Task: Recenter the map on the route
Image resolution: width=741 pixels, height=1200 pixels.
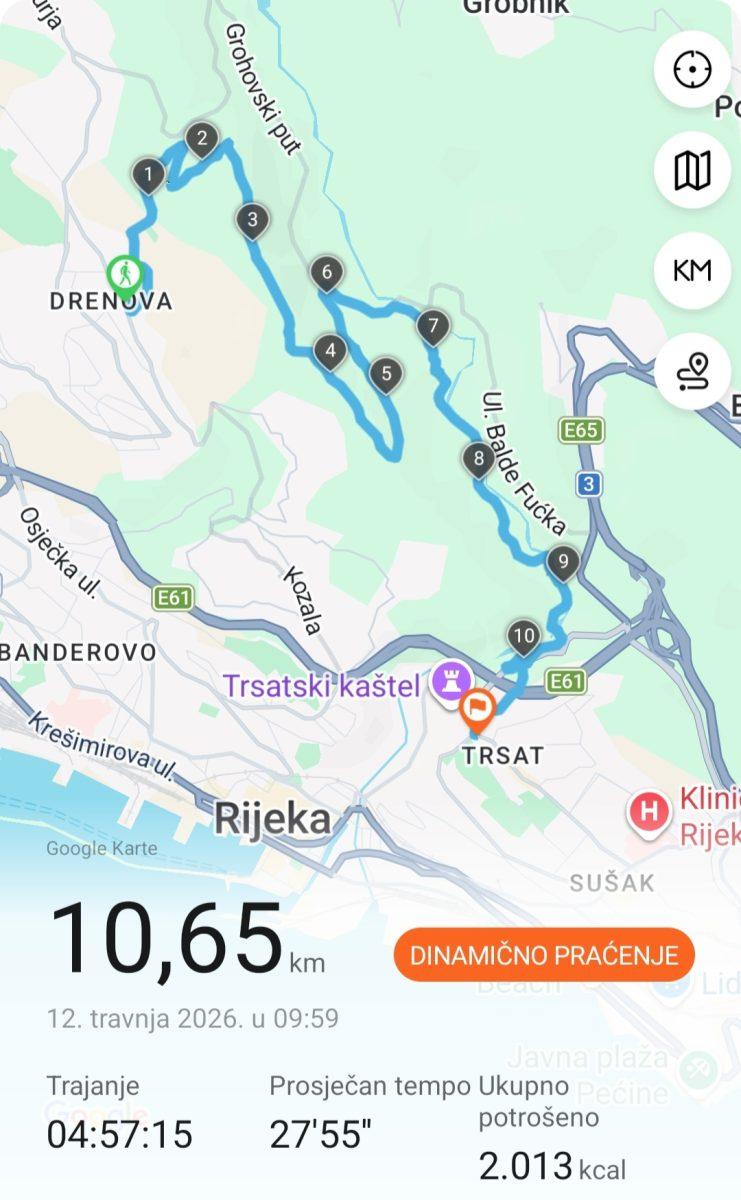Action: [x=692, y=71]
